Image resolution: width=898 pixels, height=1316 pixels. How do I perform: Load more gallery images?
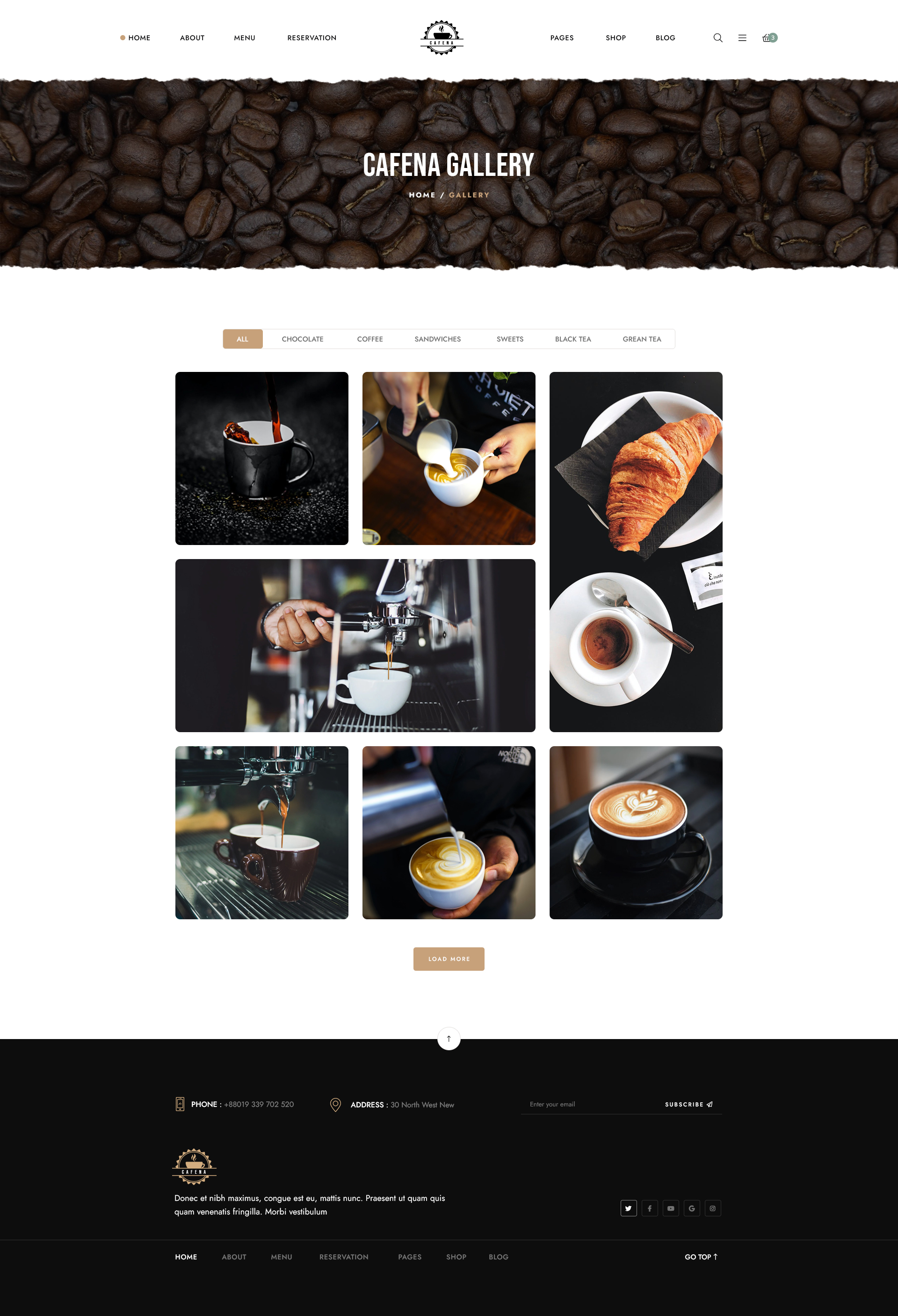tap(449, 959)
